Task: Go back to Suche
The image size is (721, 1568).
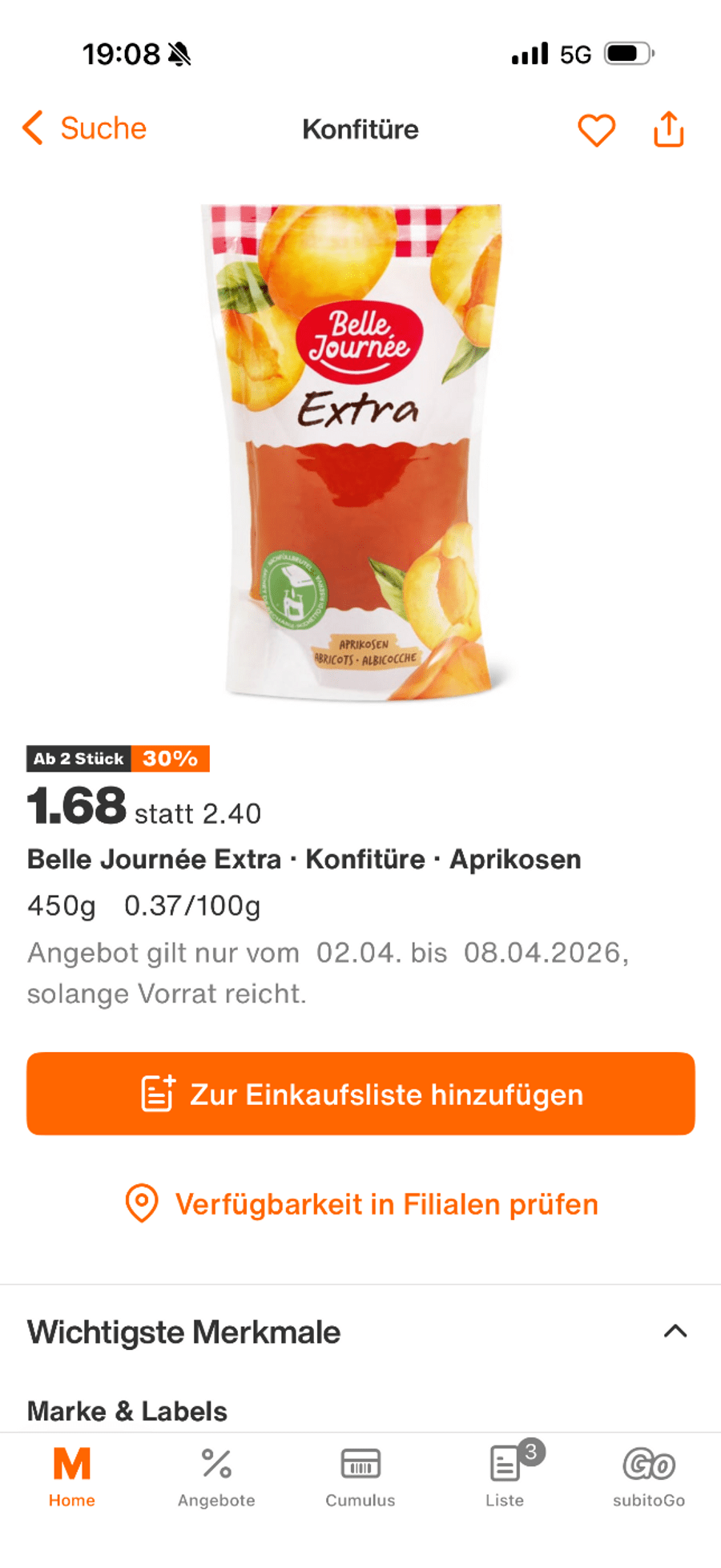Action: tap(84, 128)
